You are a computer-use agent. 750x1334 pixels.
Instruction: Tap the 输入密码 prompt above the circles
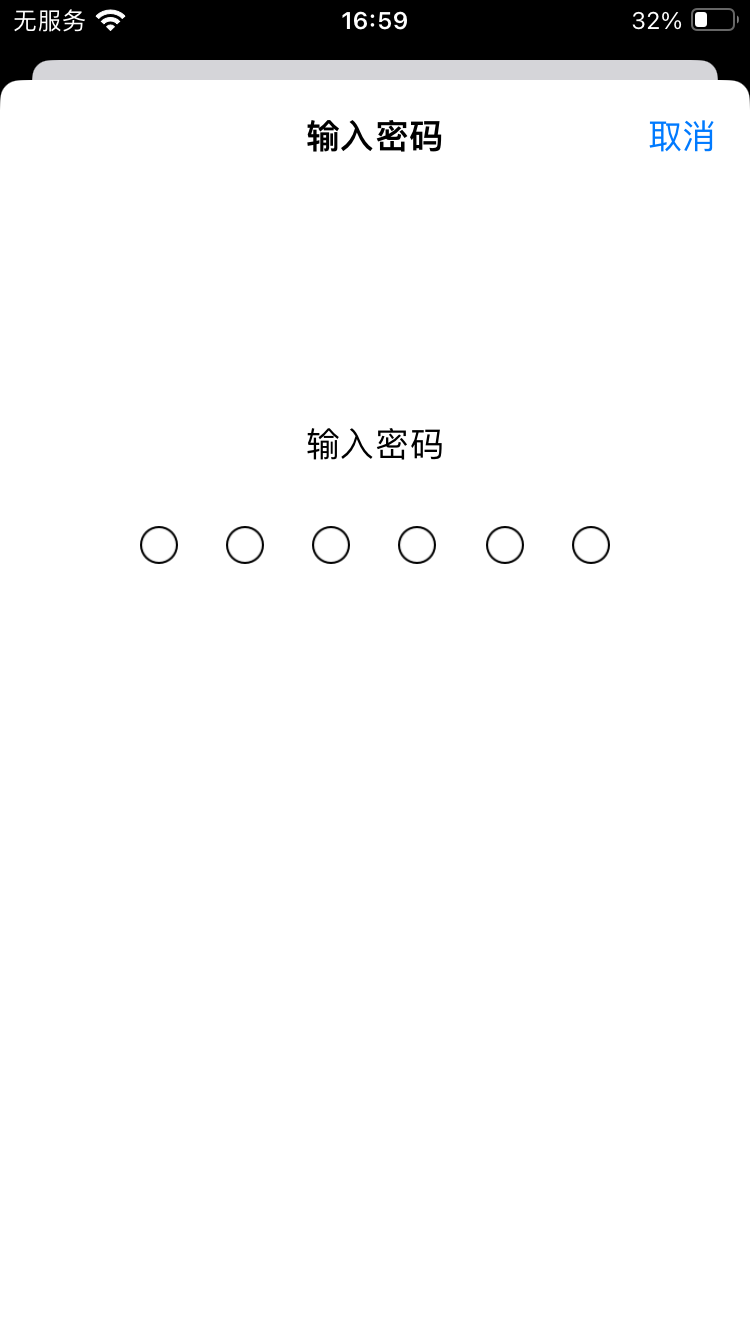pos(374,445)
